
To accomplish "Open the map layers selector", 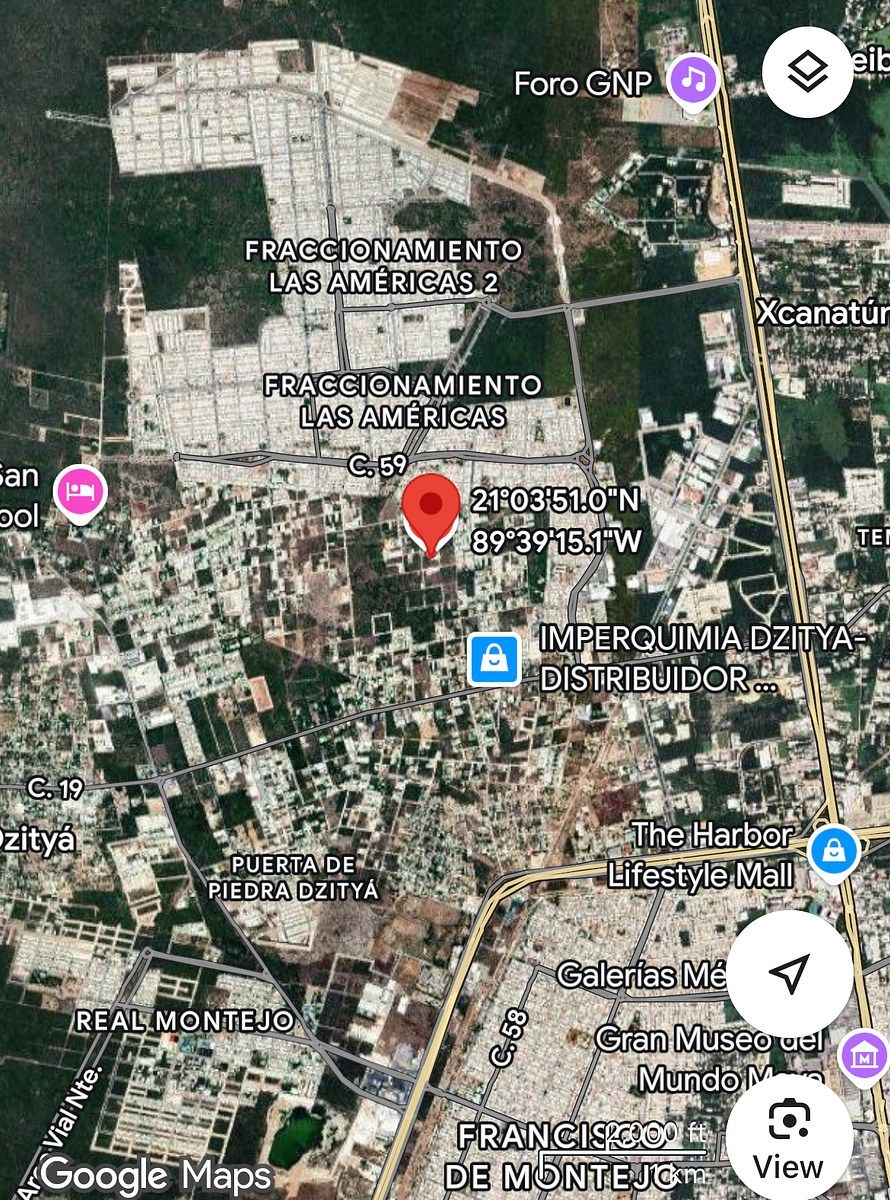I will click(x=807, y=71).
